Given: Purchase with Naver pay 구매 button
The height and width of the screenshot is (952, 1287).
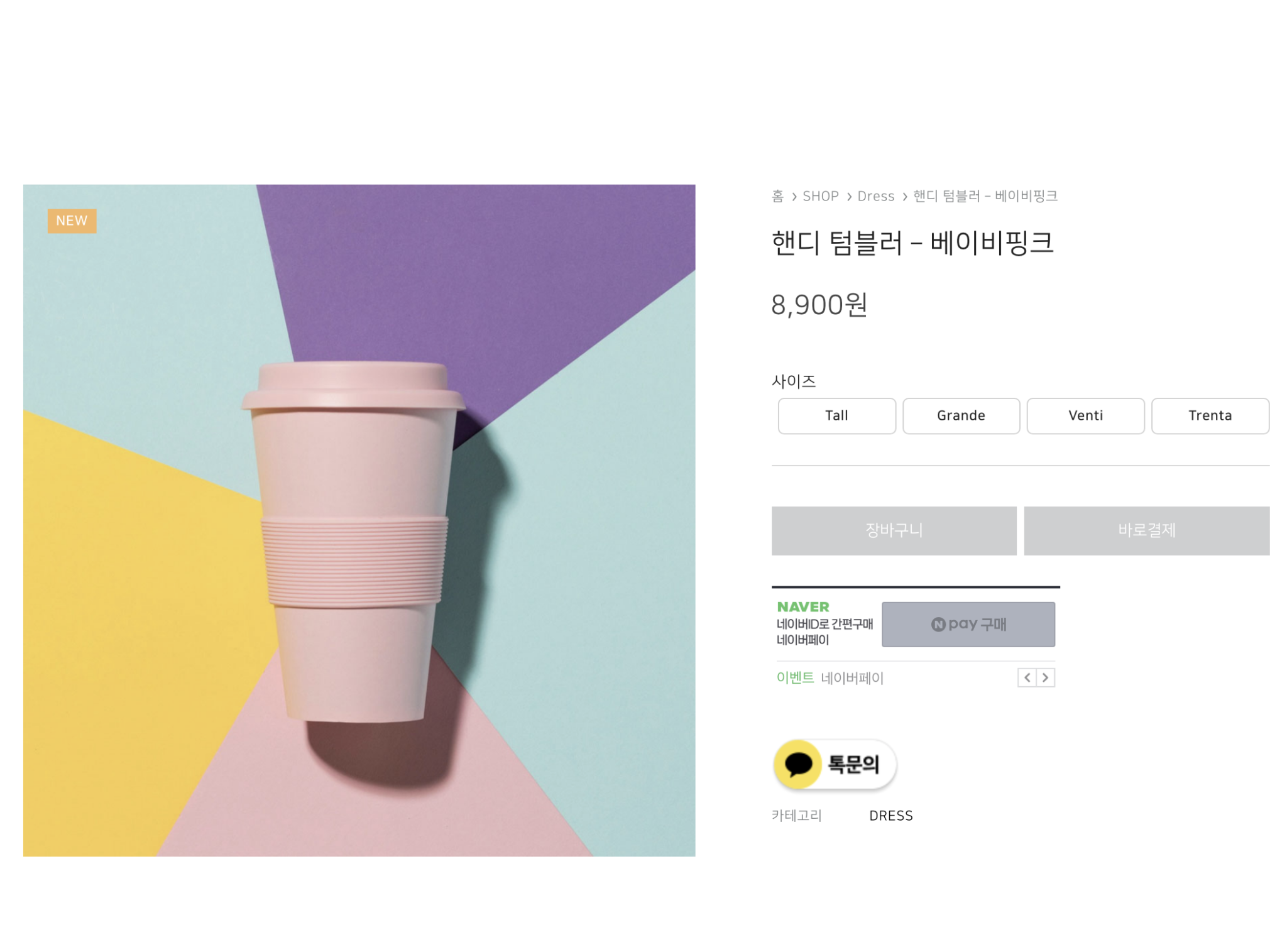Looking at the screenshot, I should (968, 624).
